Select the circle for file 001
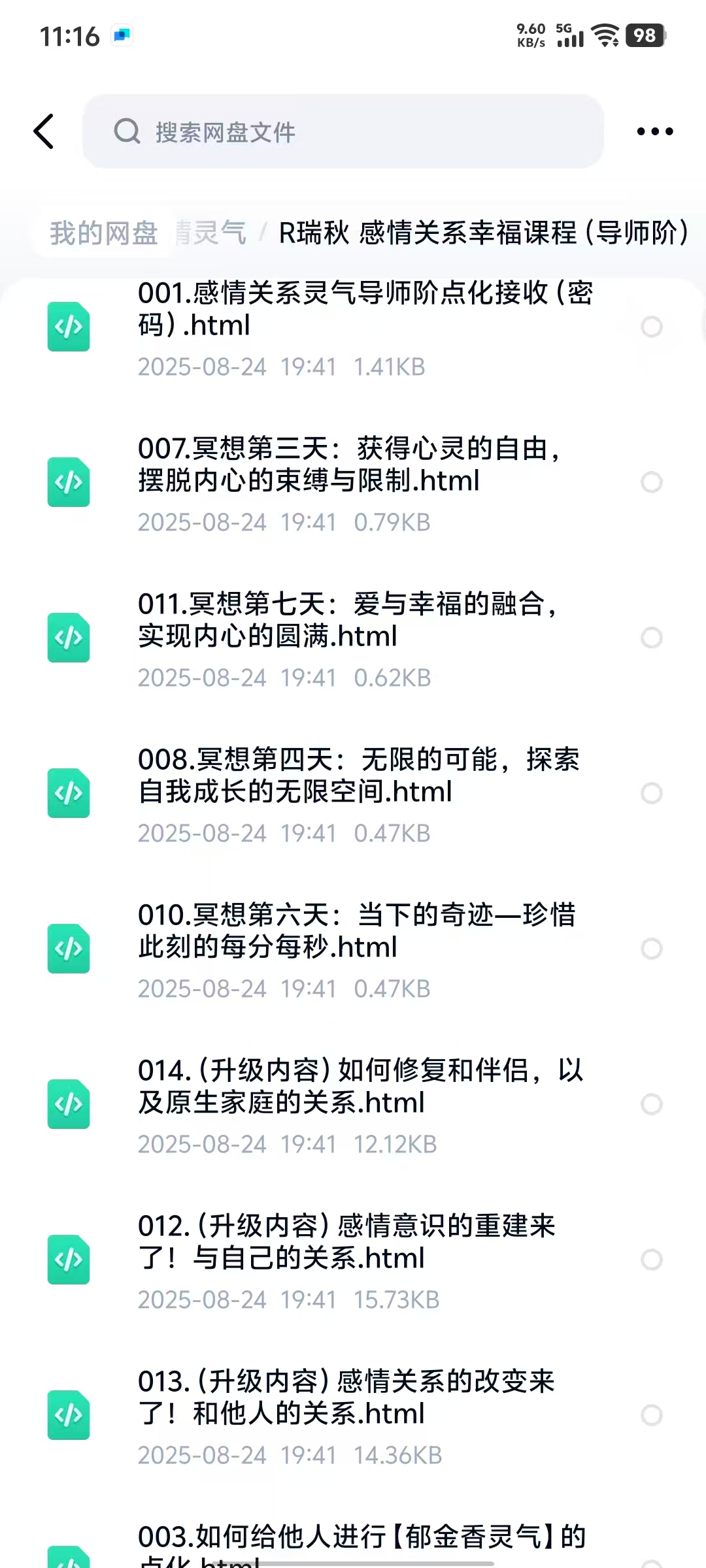Screen dimensions: 706x1568 coord(651,327)
